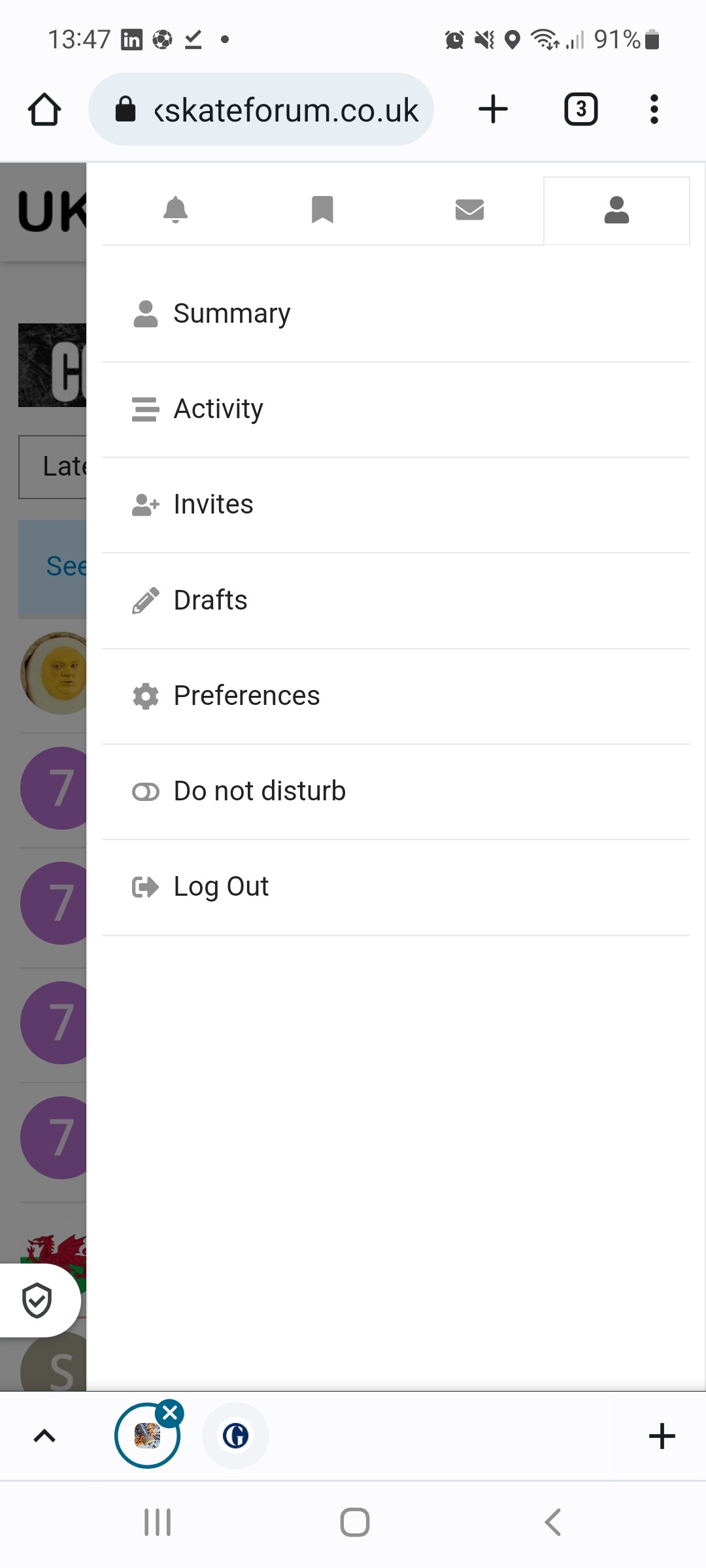Open the browser overflow menu

(x=654, y=109)
